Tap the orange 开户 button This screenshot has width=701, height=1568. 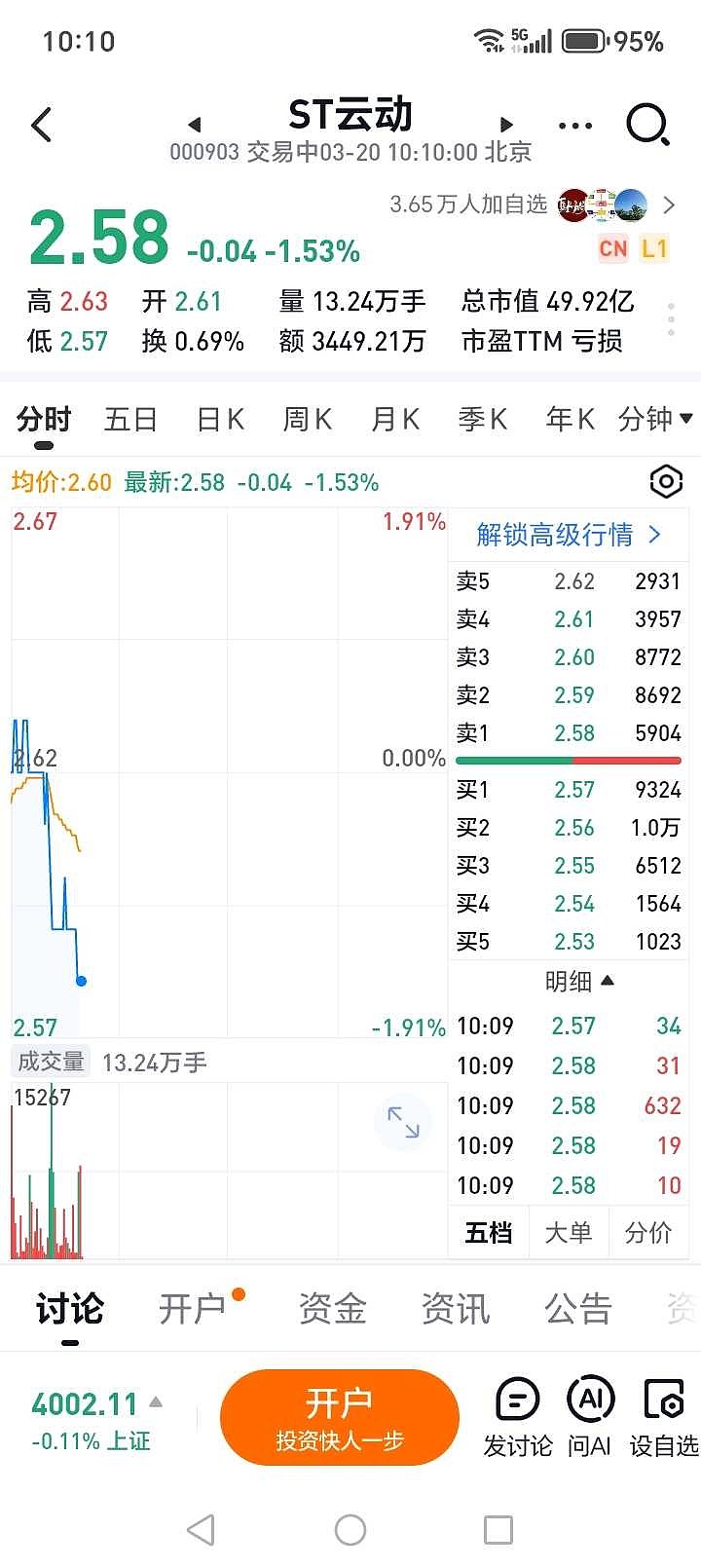(x=340, y=1417)
